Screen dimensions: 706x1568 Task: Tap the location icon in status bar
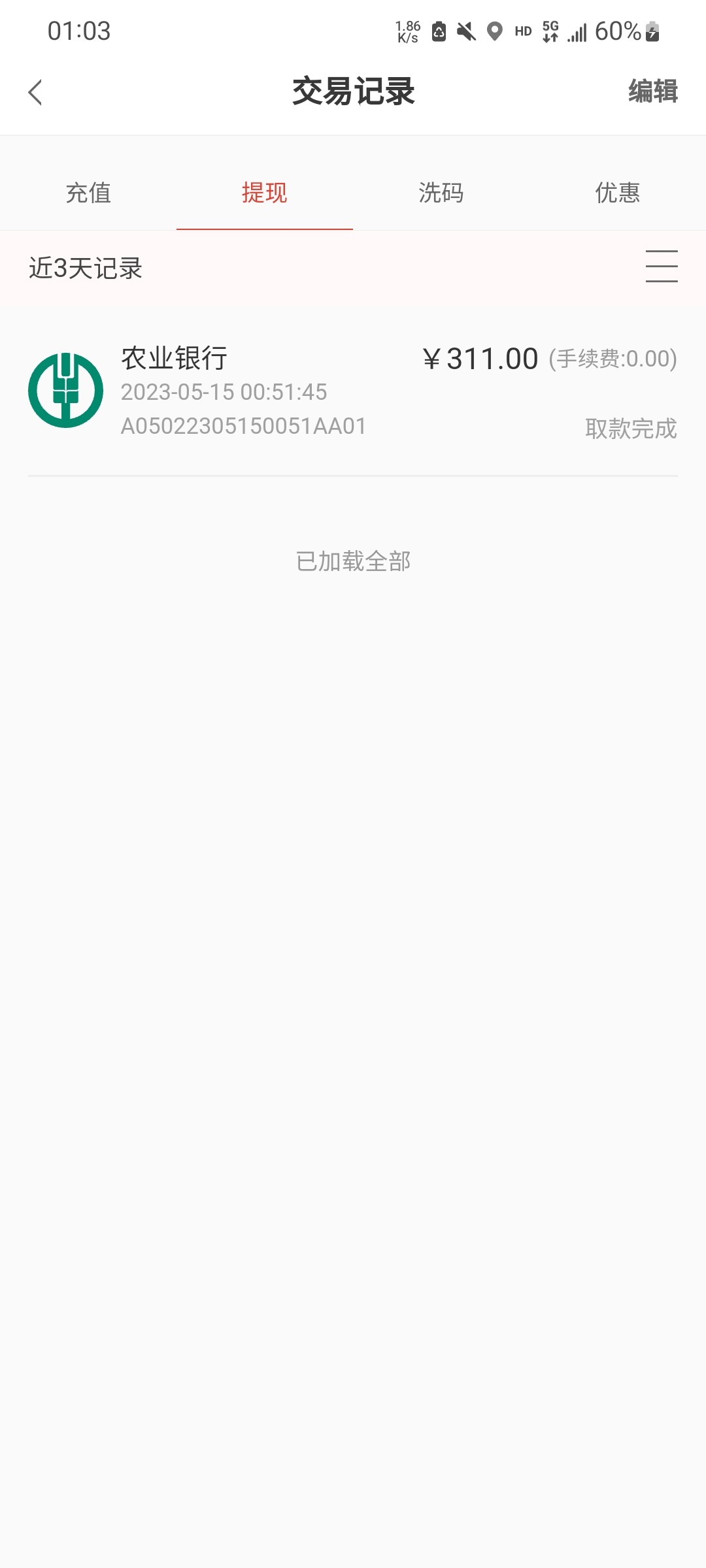(495, 31)
